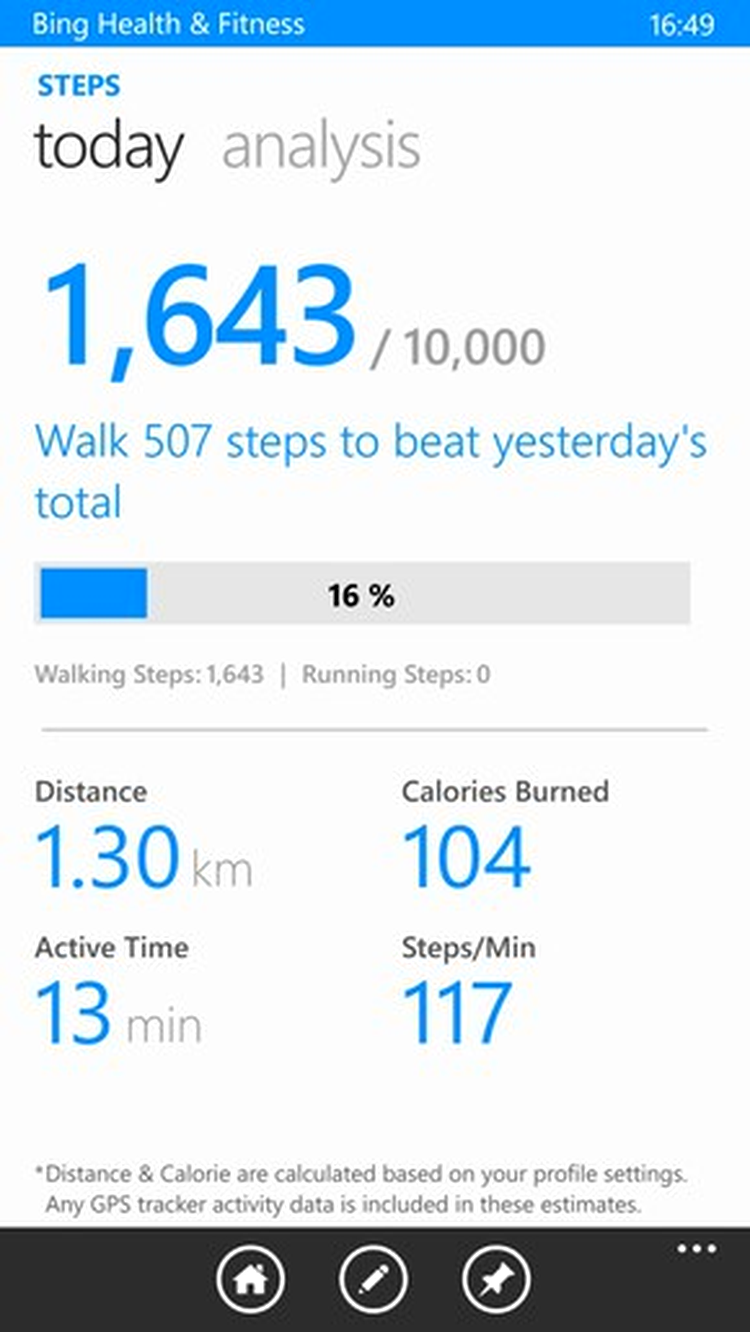Tap the home icon in the app bar
Image resolution: width=750 pixels, height=1332 pixels.
tap(250, 1278)
